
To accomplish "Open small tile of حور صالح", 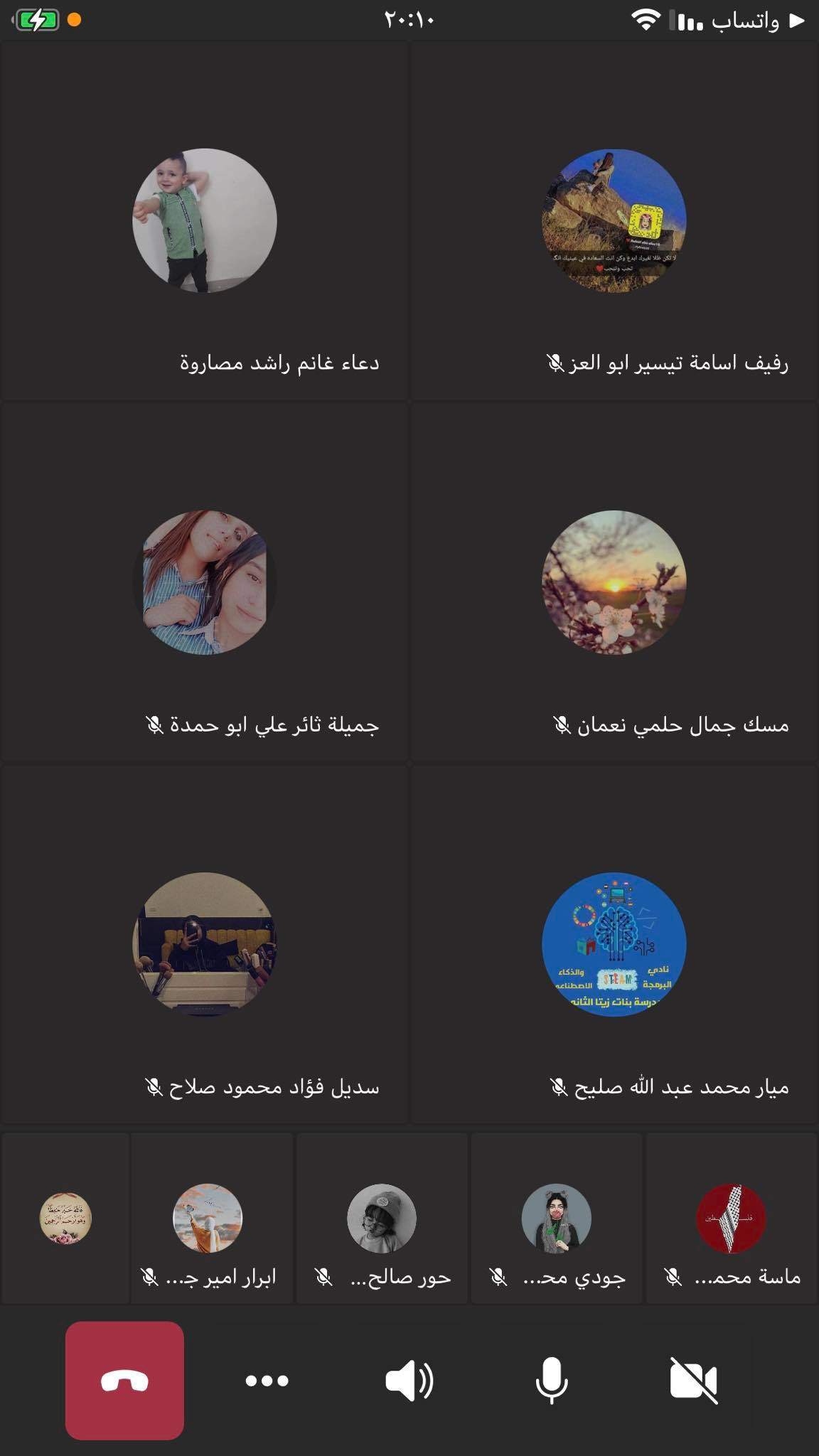I will tap(382, 1219).
